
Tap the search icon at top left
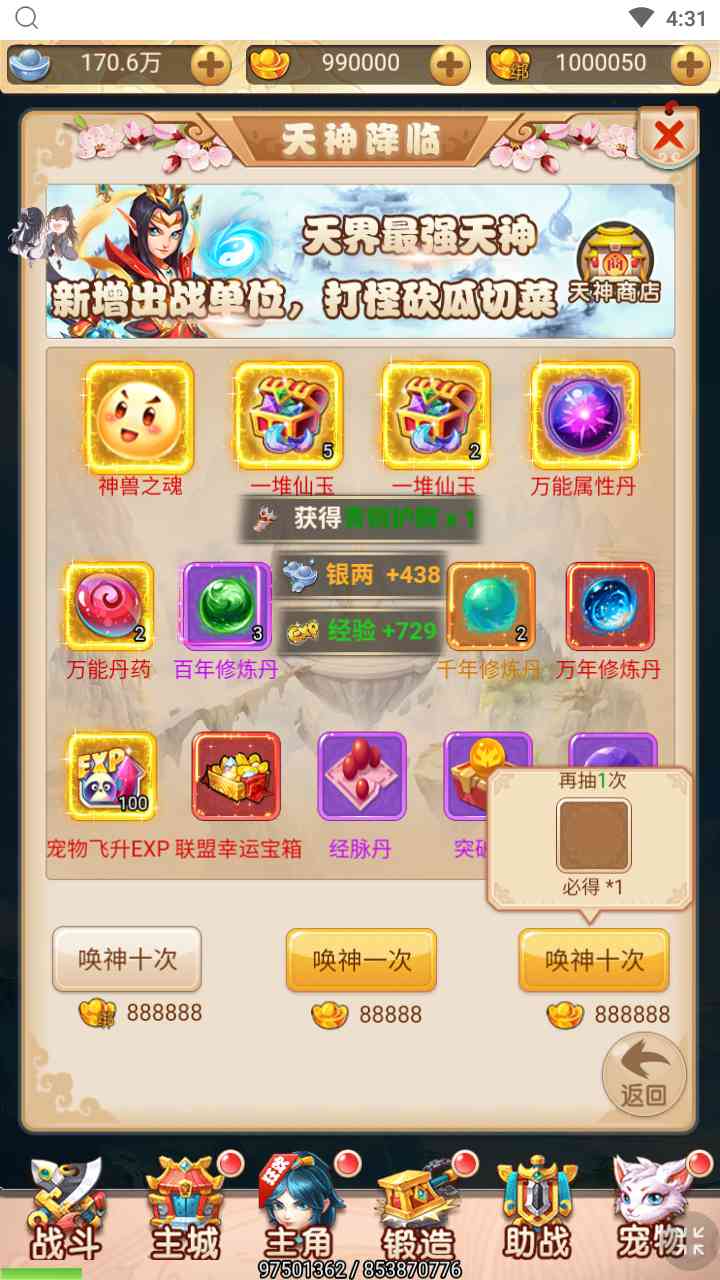(26, 18)
